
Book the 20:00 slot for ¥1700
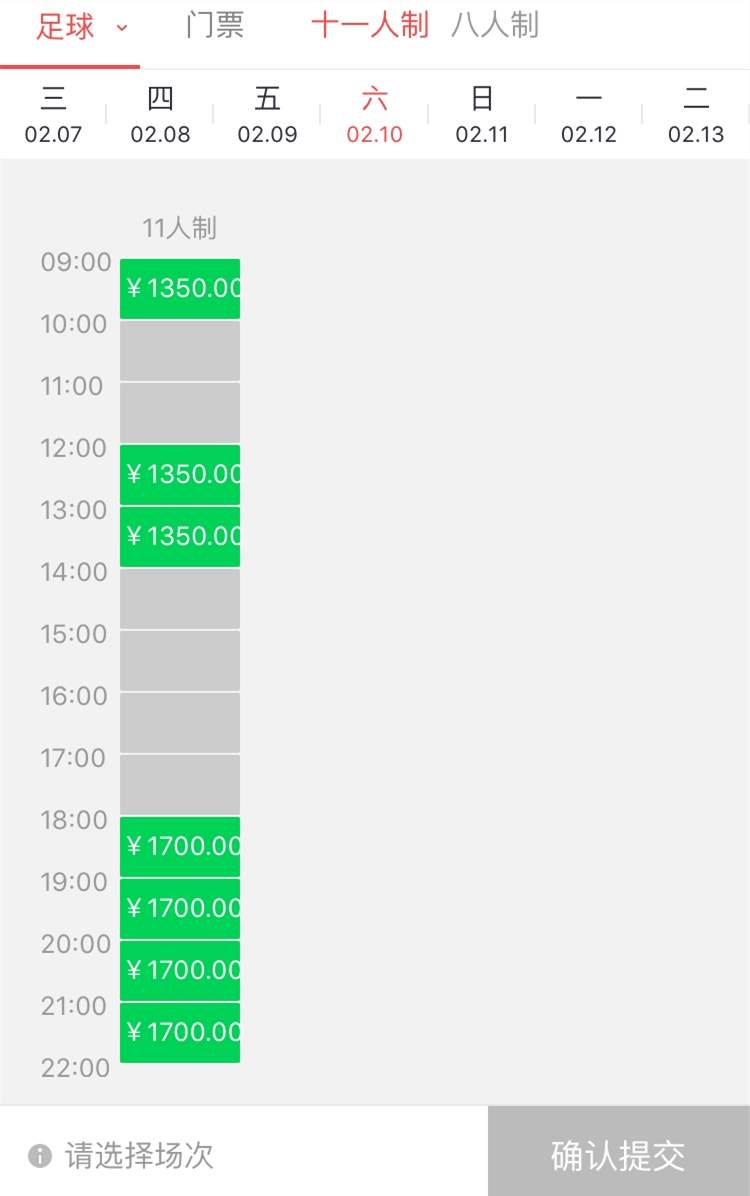tap(180, 971)
